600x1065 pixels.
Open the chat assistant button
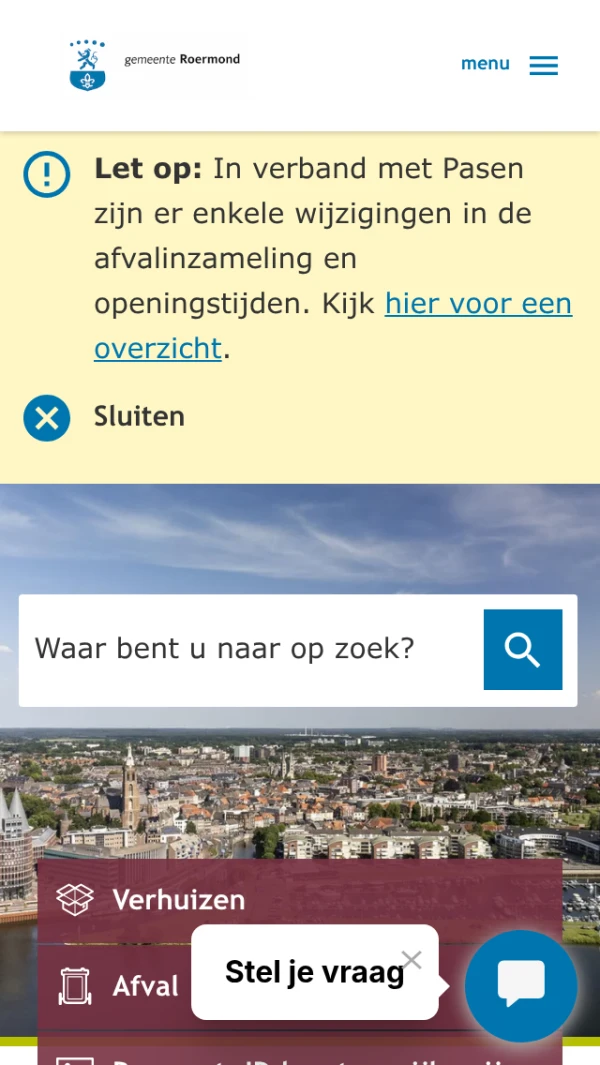point(520,986)
